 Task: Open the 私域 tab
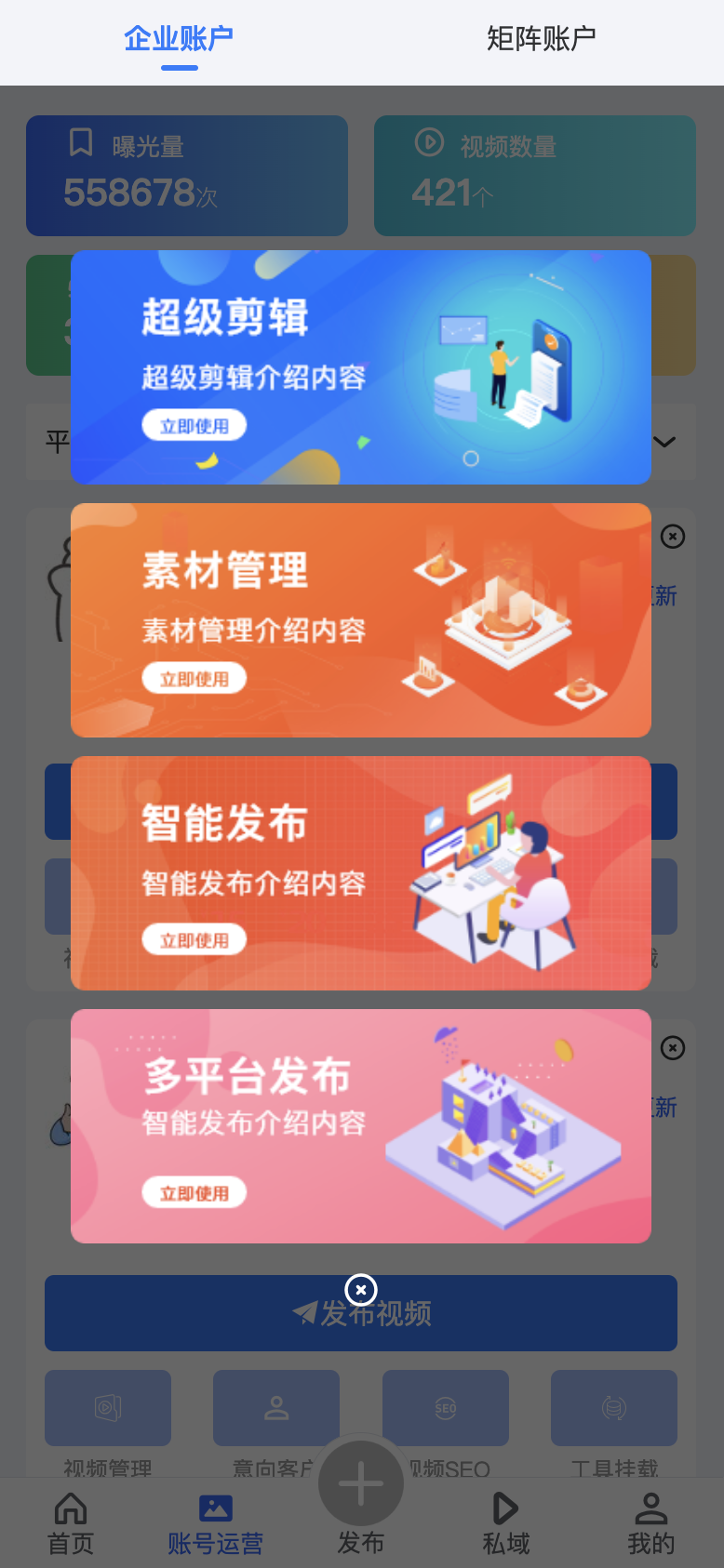tap(505, 1522)
